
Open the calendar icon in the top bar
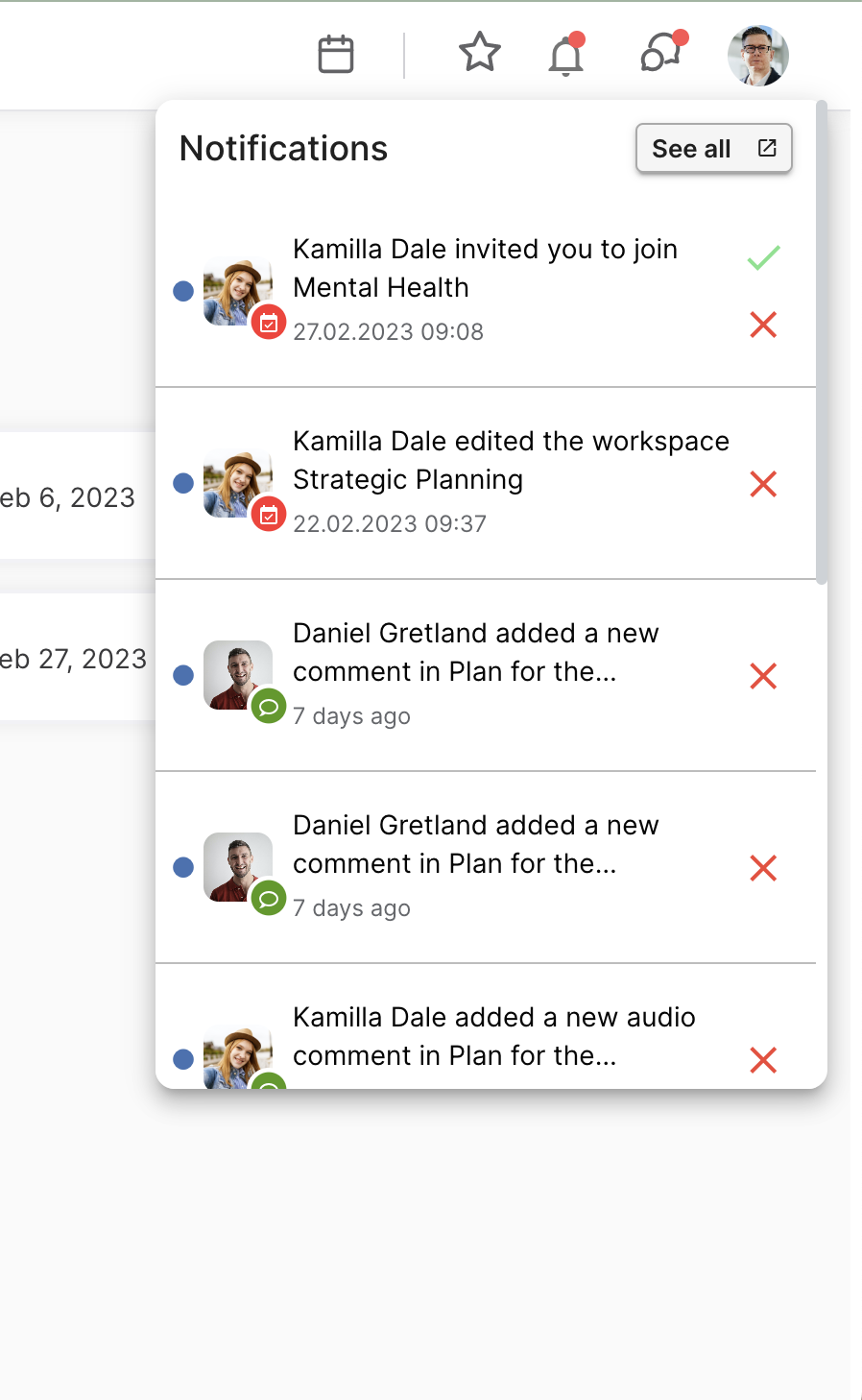(x=336, y=55)
